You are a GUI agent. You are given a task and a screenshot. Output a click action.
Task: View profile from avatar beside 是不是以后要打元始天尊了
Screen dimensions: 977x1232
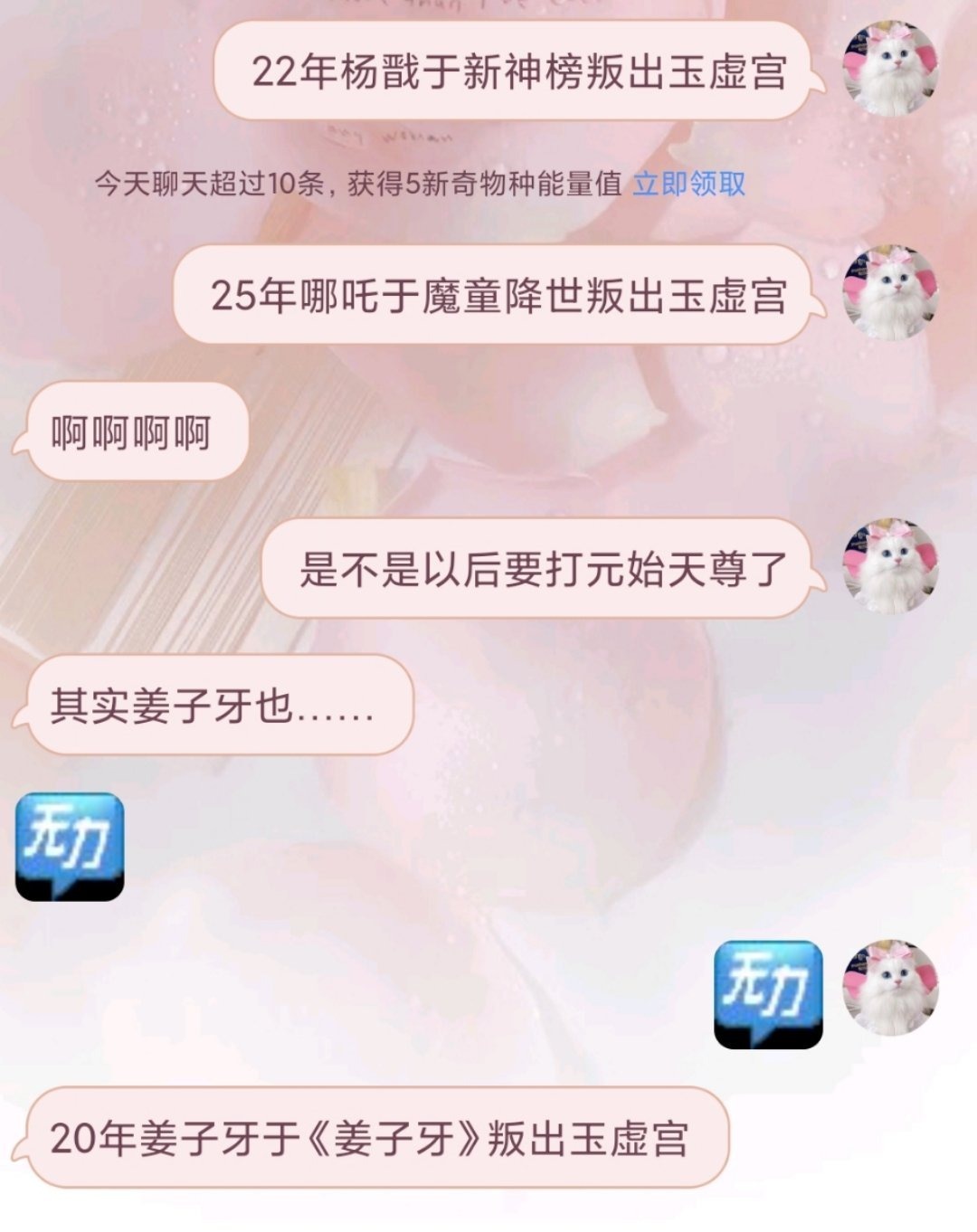[x=889, y=567]
